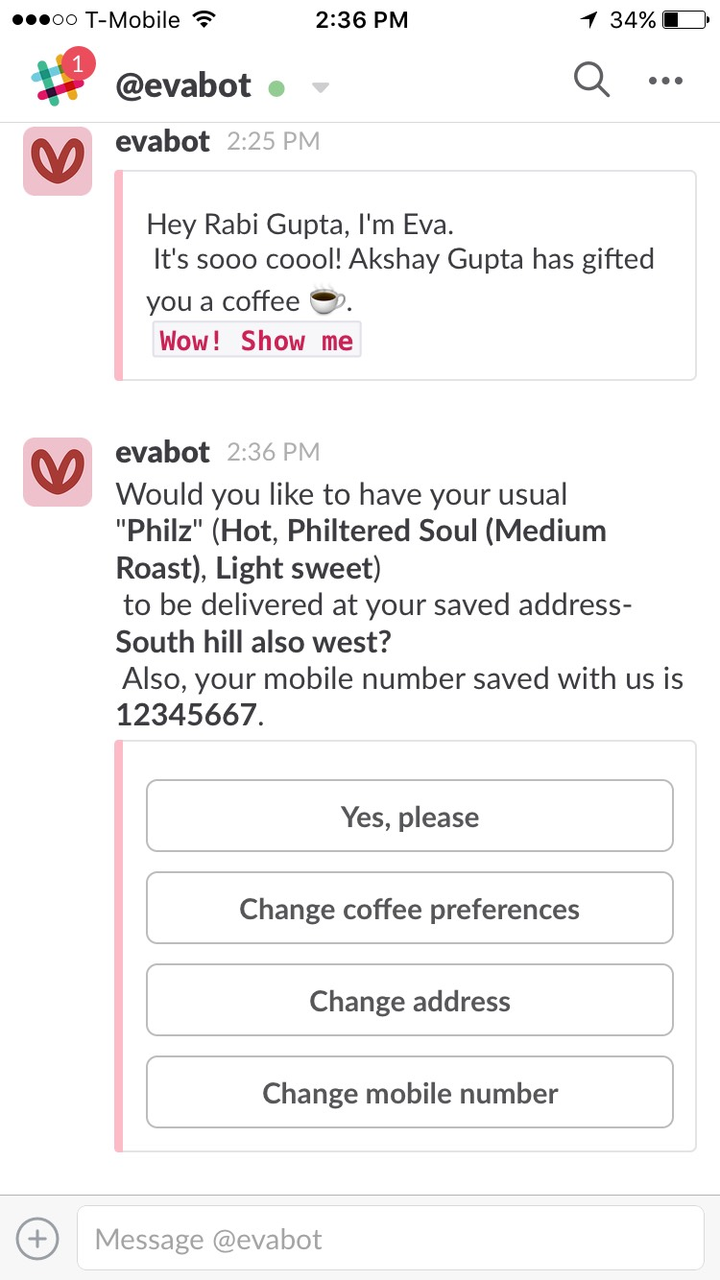Focus the Message @evabot text field
This screenshot has width=720, height=1280.
click(391, 1240)
